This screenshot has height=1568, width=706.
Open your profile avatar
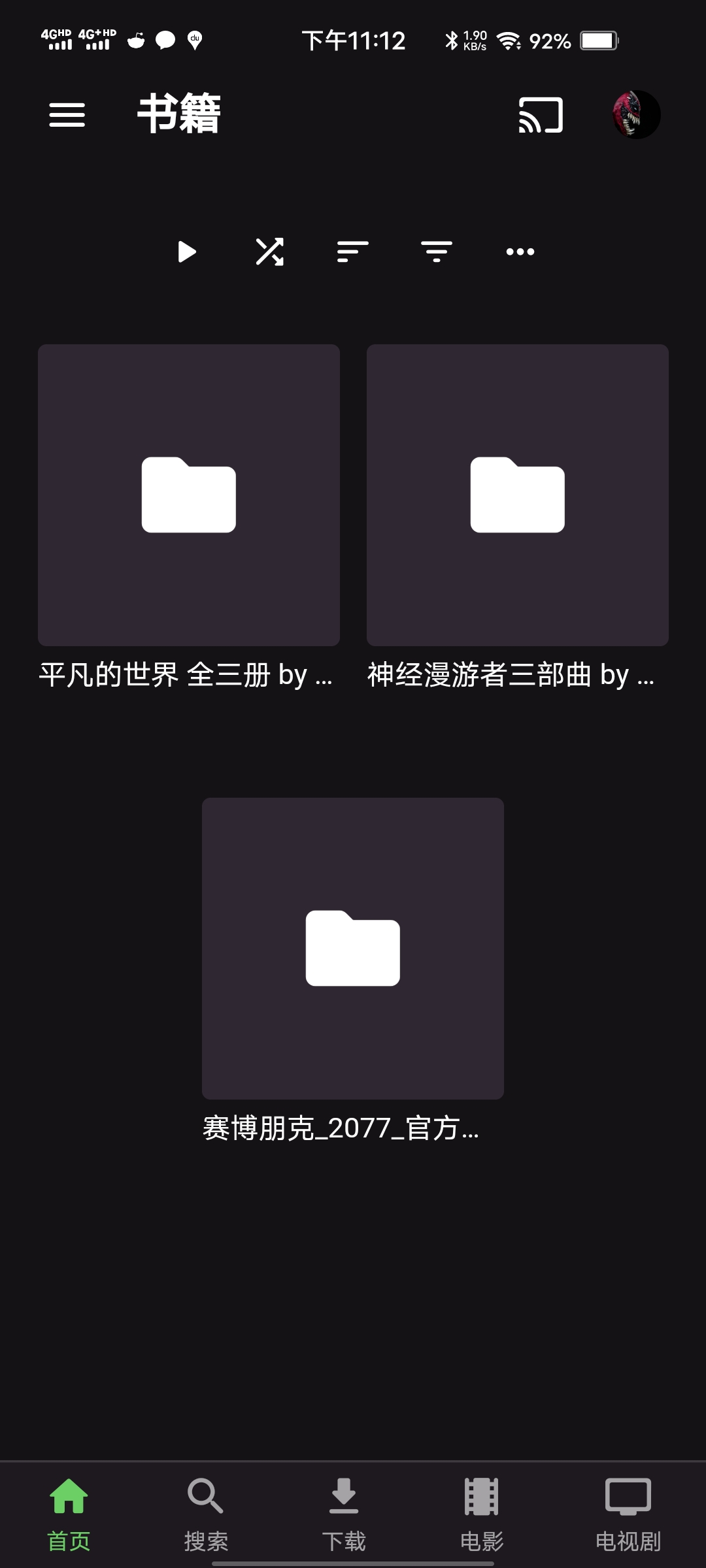(633, 115)
